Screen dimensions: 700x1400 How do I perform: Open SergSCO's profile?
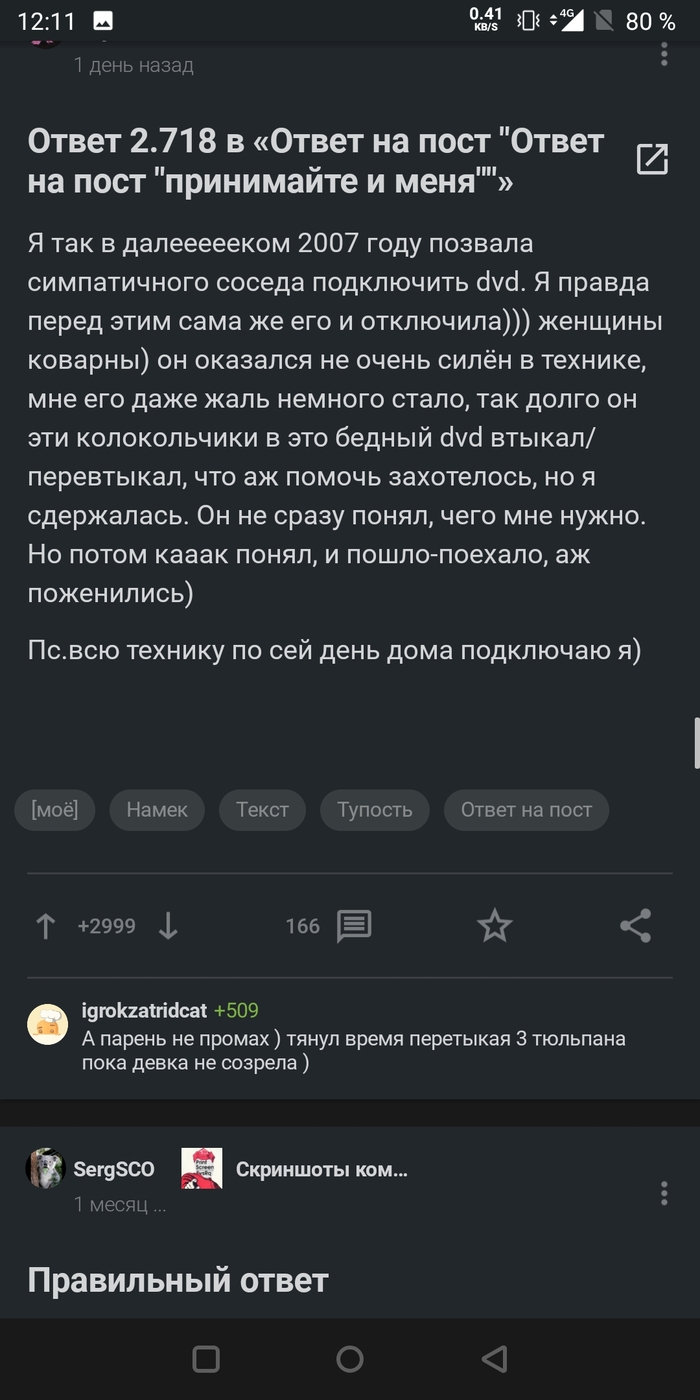pos(114,1169)
